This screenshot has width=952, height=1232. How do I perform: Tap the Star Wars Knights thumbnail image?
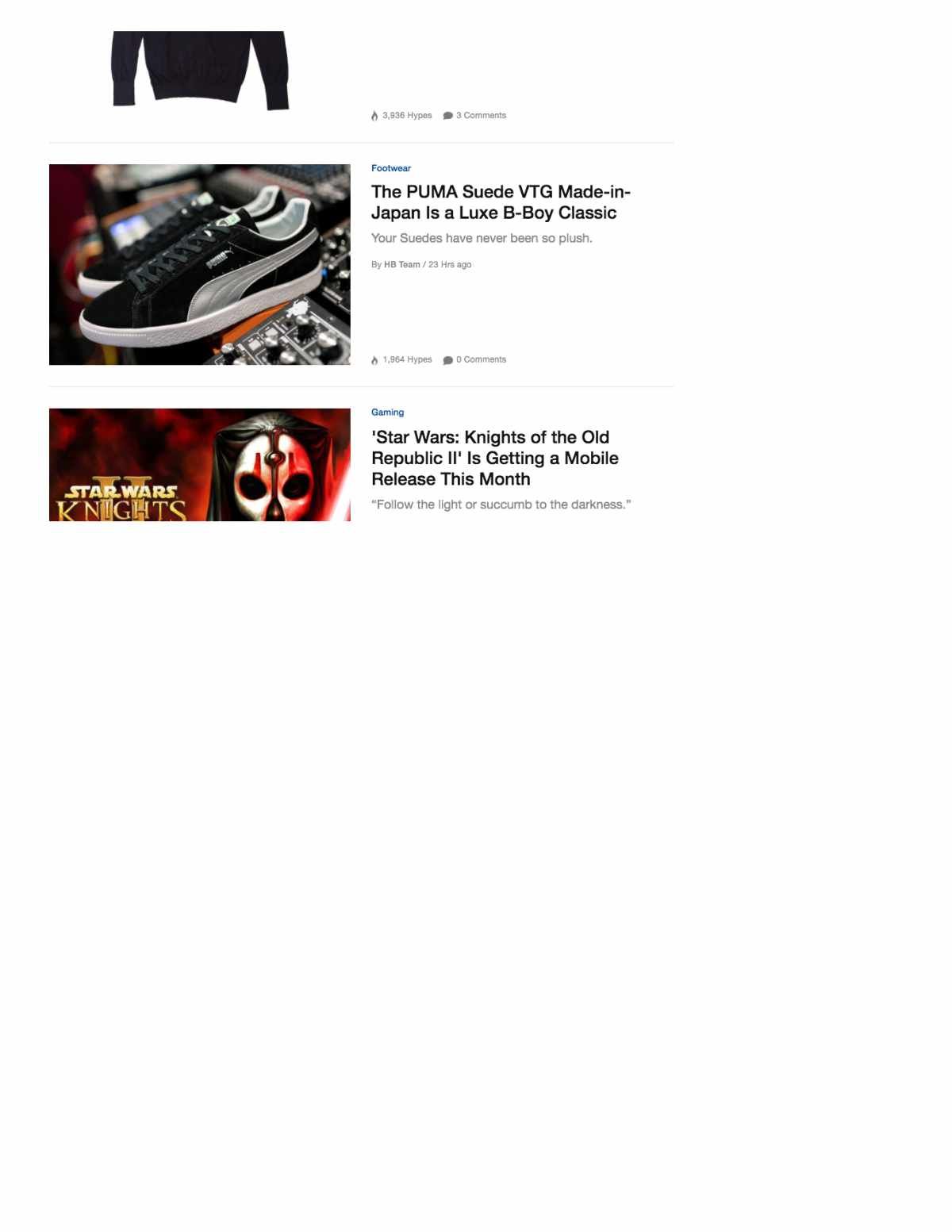(x=199, y=465)
